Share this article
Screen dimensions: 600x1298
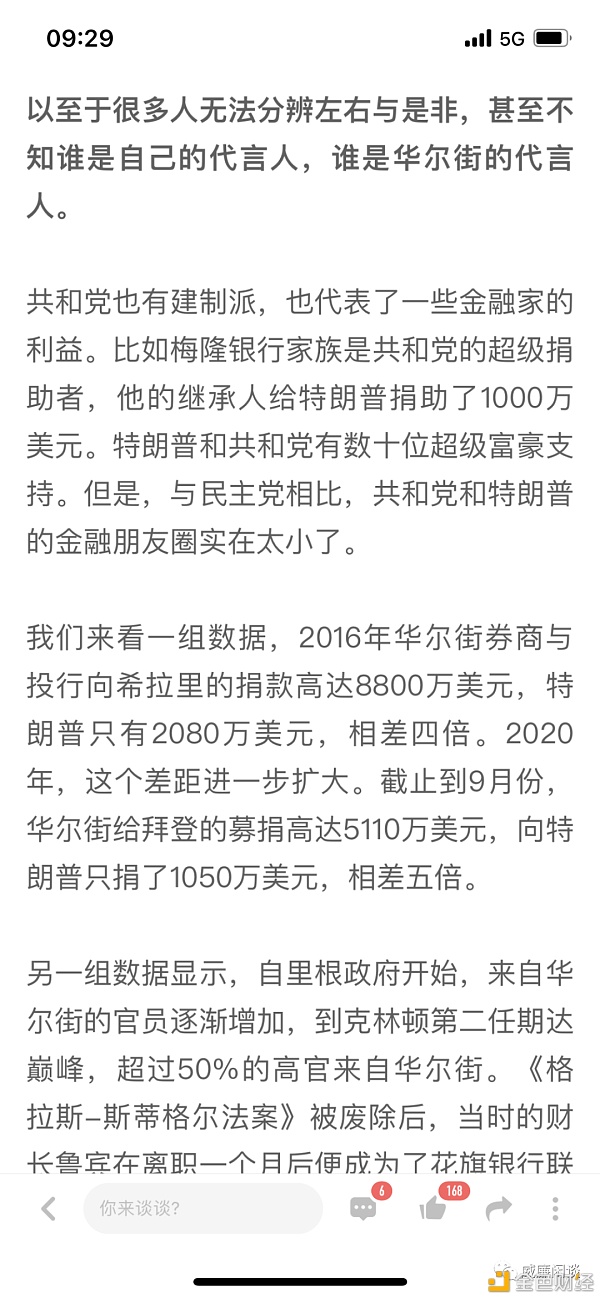498,1209
